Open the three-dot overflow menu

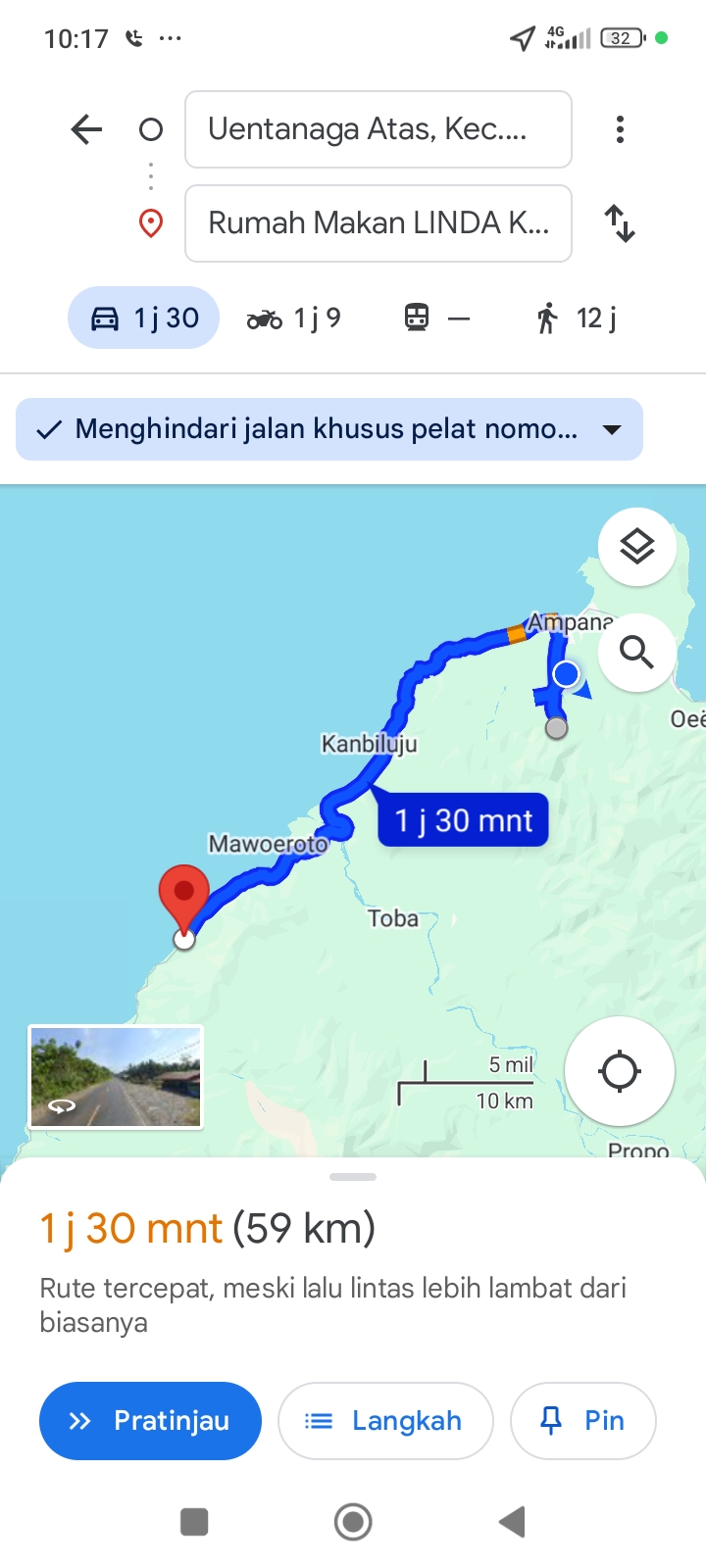pos(620,129)
